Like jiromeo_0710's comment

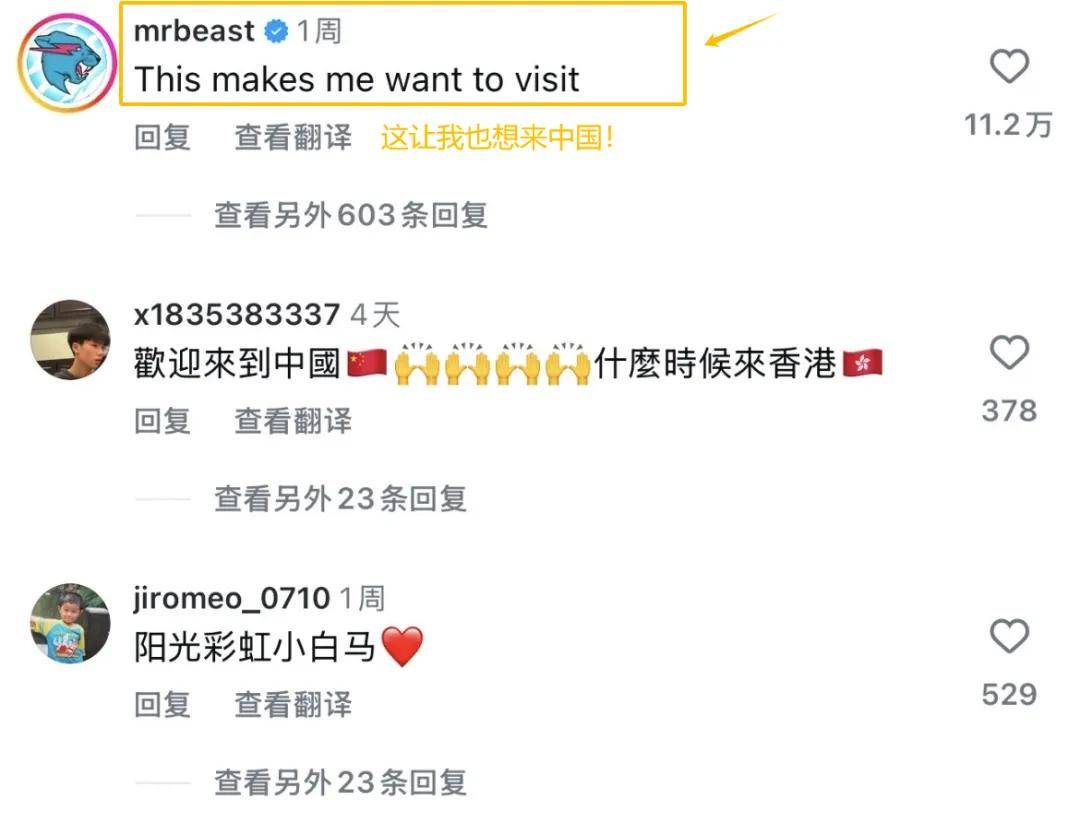tap(1009, 637)
